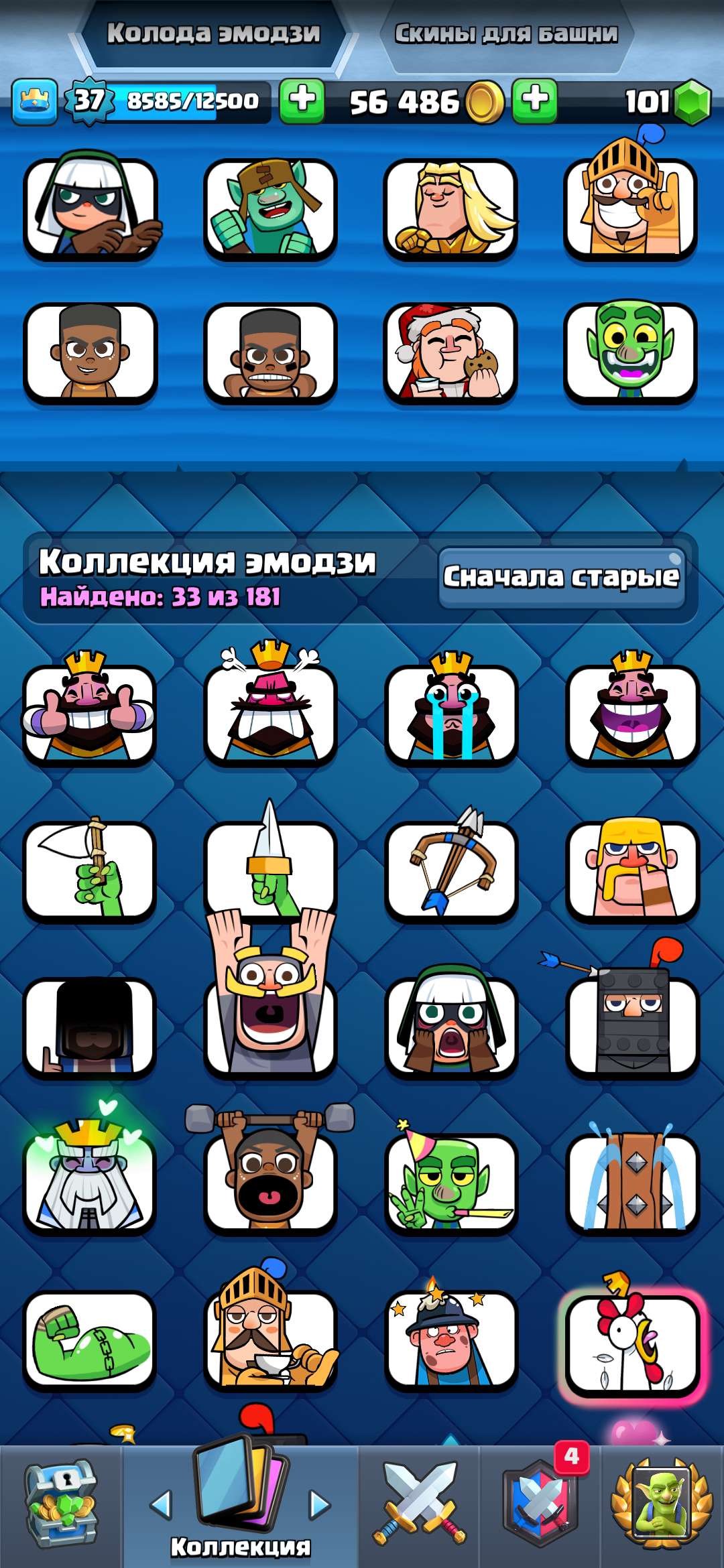Choose the crying King emote
Screen dimensions: 724x1568
[451, 712]
